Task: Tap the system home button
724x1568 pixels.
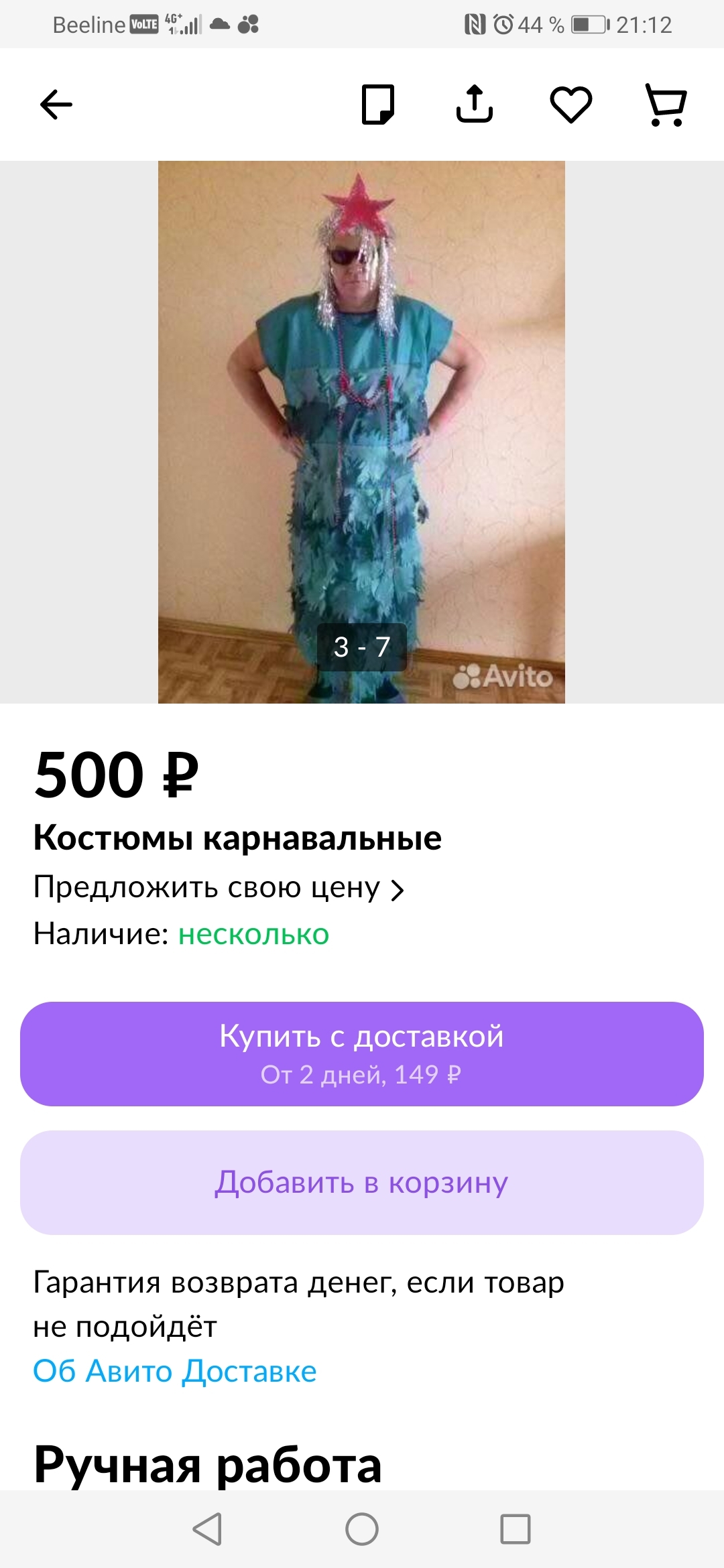Action: click(x=362, y=1529)
